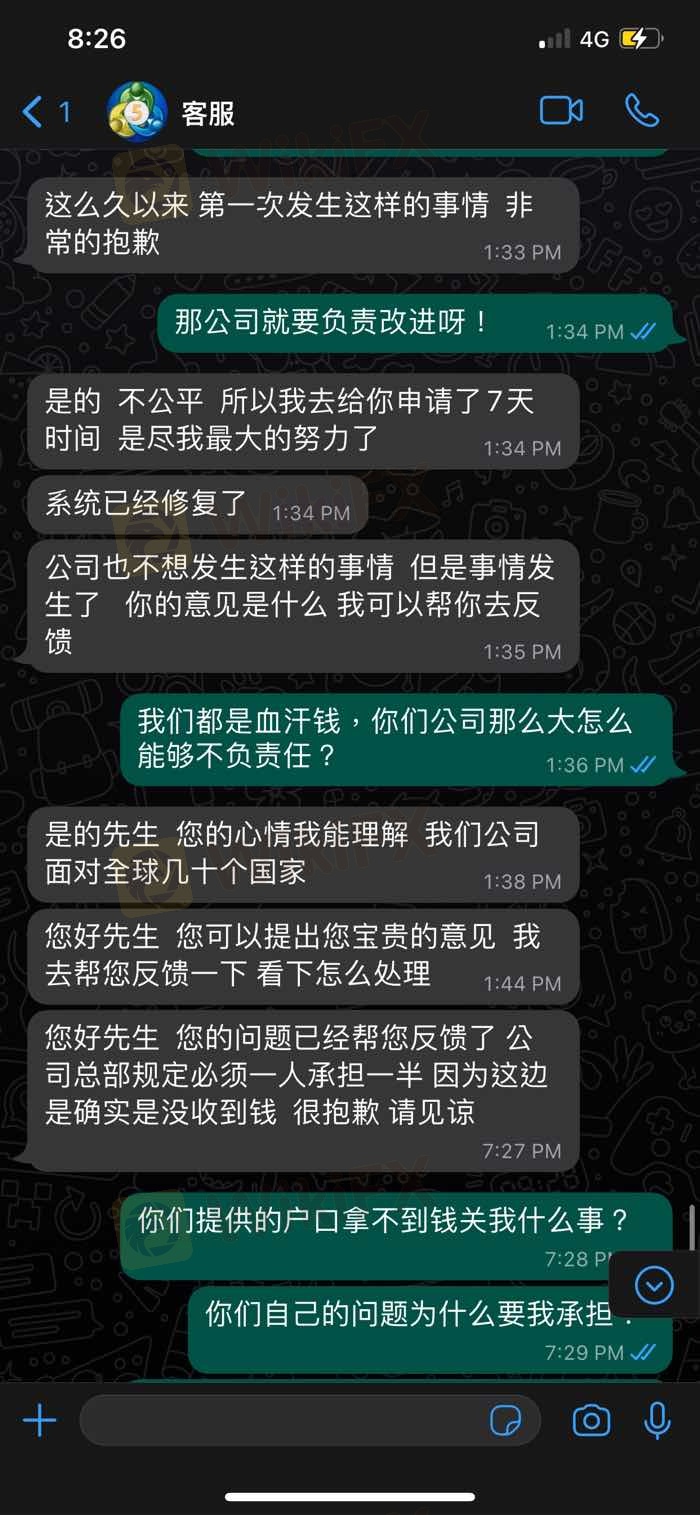Open 客服 contact profile

[x=207, y=113]
